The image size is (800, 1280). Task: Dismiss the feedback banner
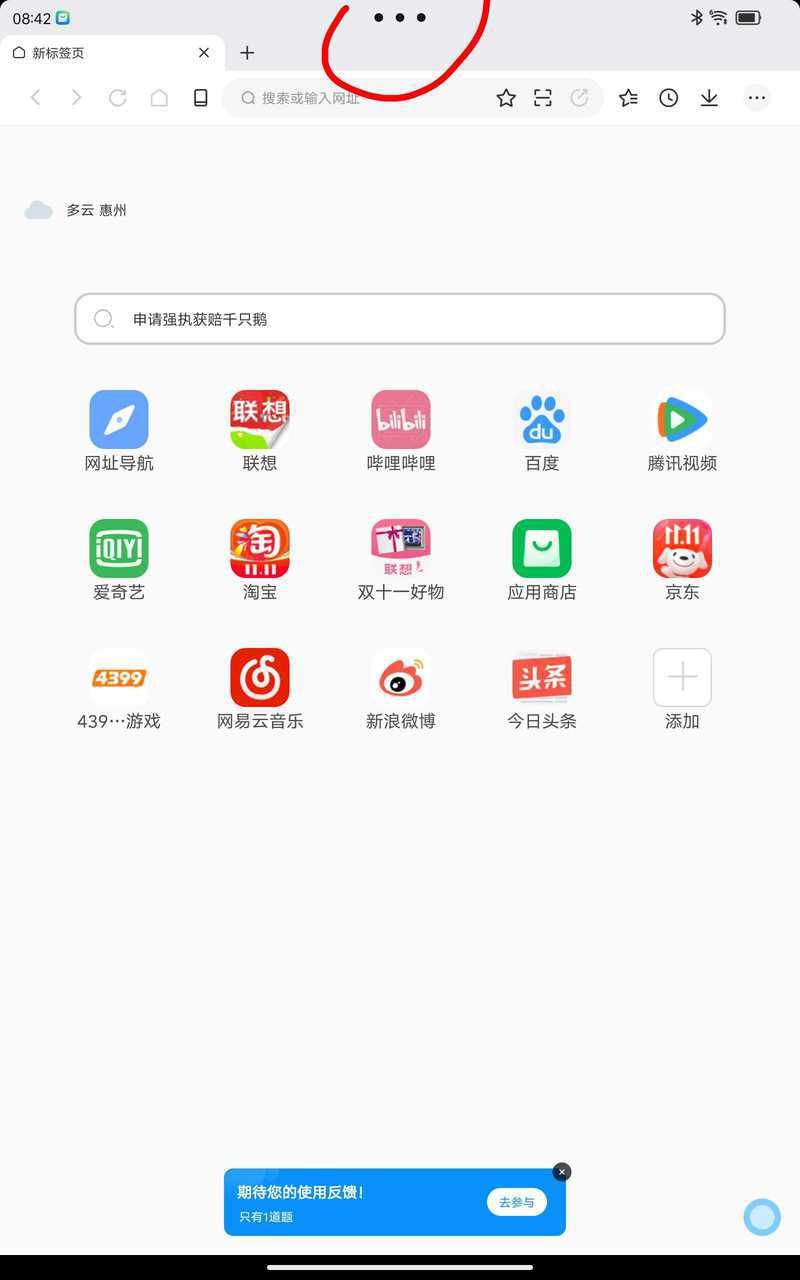(x=562, y=1172)
